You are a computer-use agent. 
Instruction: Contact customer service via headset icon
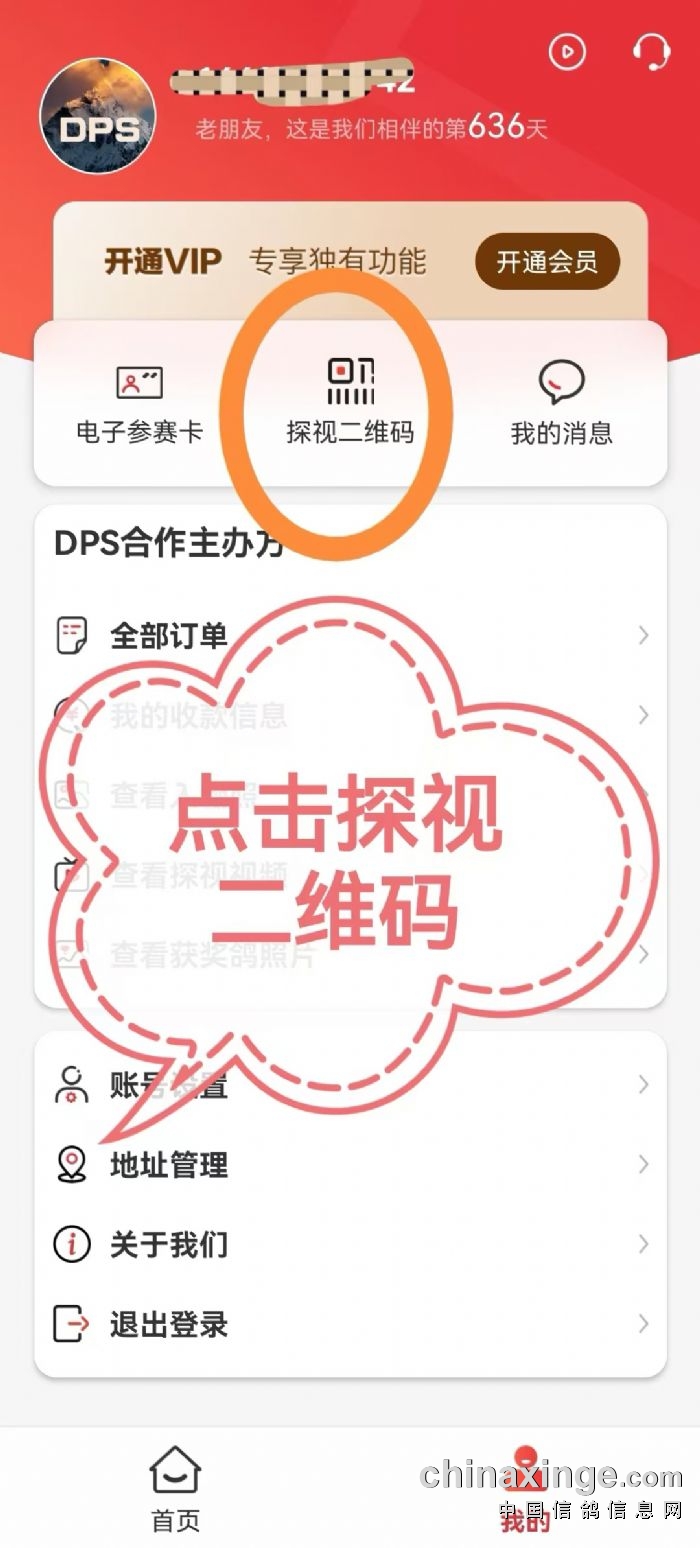click(651, 51)
